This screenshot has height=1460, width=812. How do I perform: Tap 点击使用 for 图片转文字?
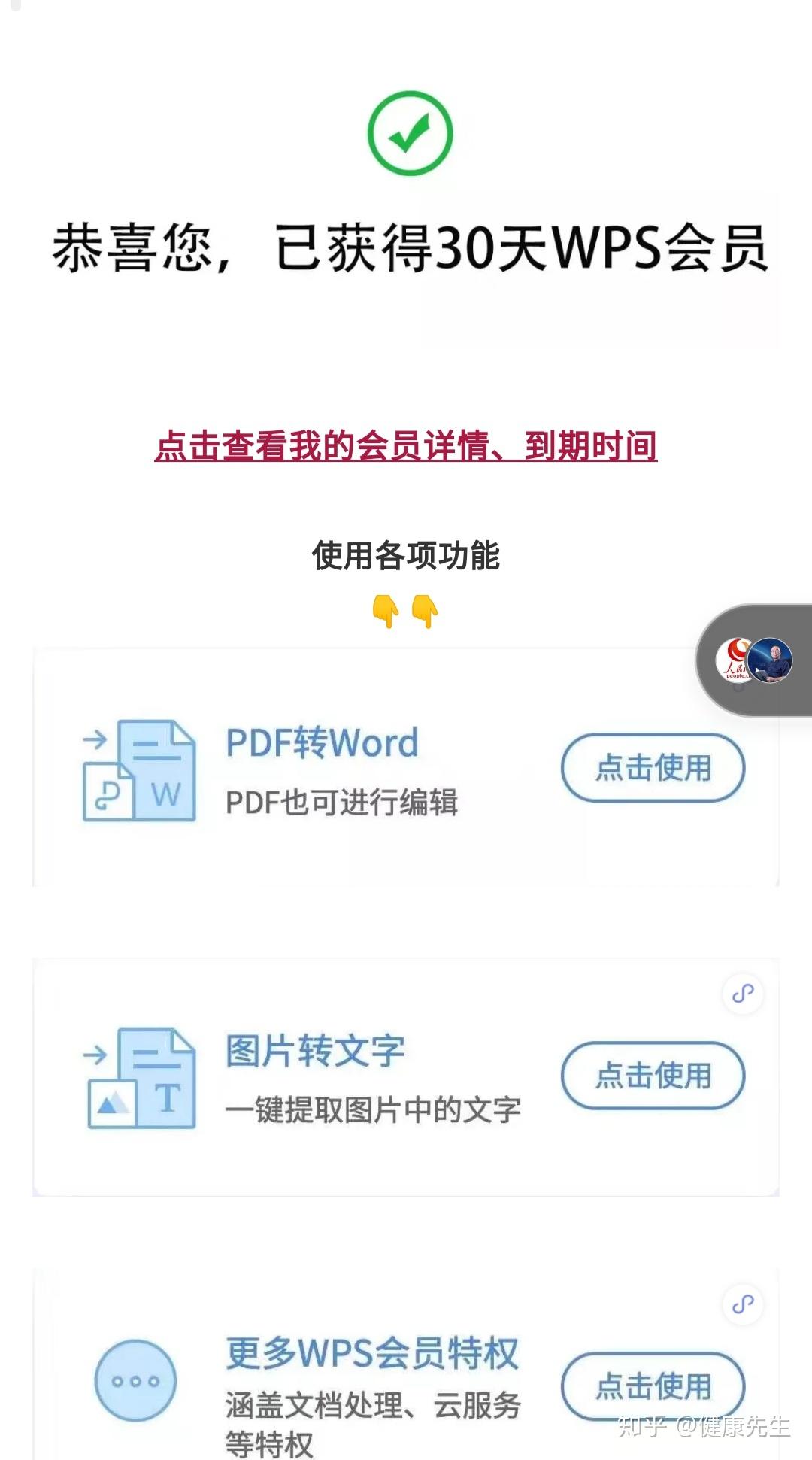(x=653, y=1076)
